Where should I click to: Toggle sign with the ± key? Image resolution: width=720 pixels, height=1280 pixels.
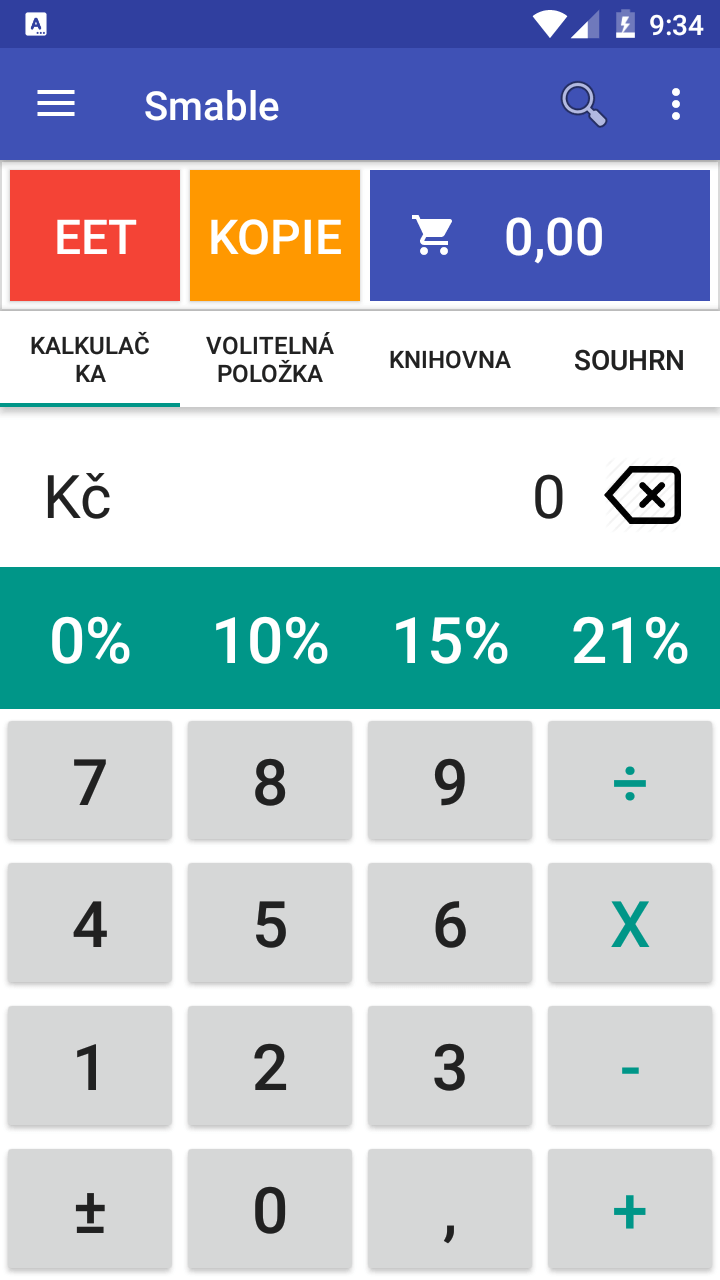tap(90, 1211)
